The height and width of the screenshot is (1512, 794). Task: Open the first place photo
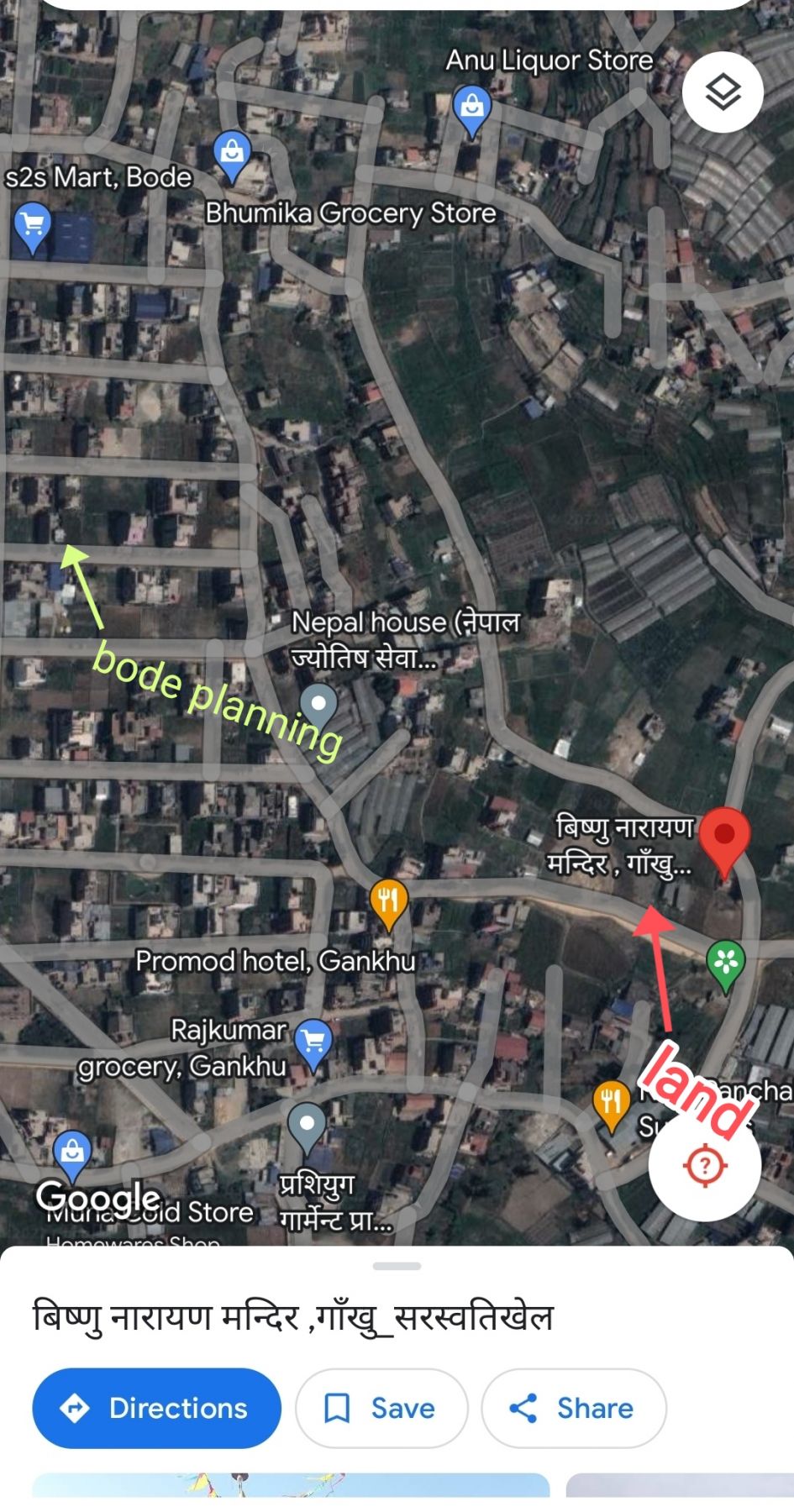tap(290, 1485)
